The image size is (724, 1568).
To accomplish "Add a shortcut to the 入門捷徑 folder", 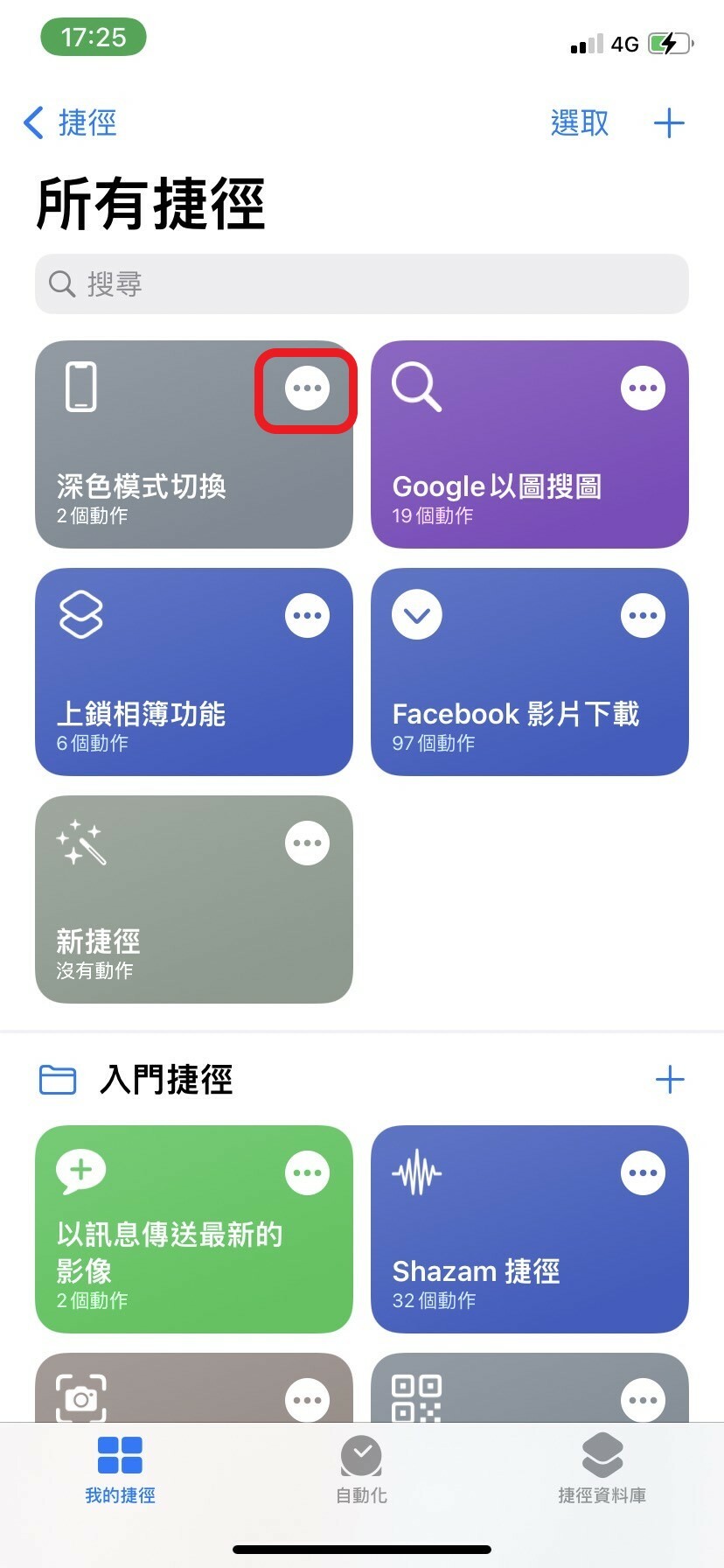I will tap(669, 1080).
